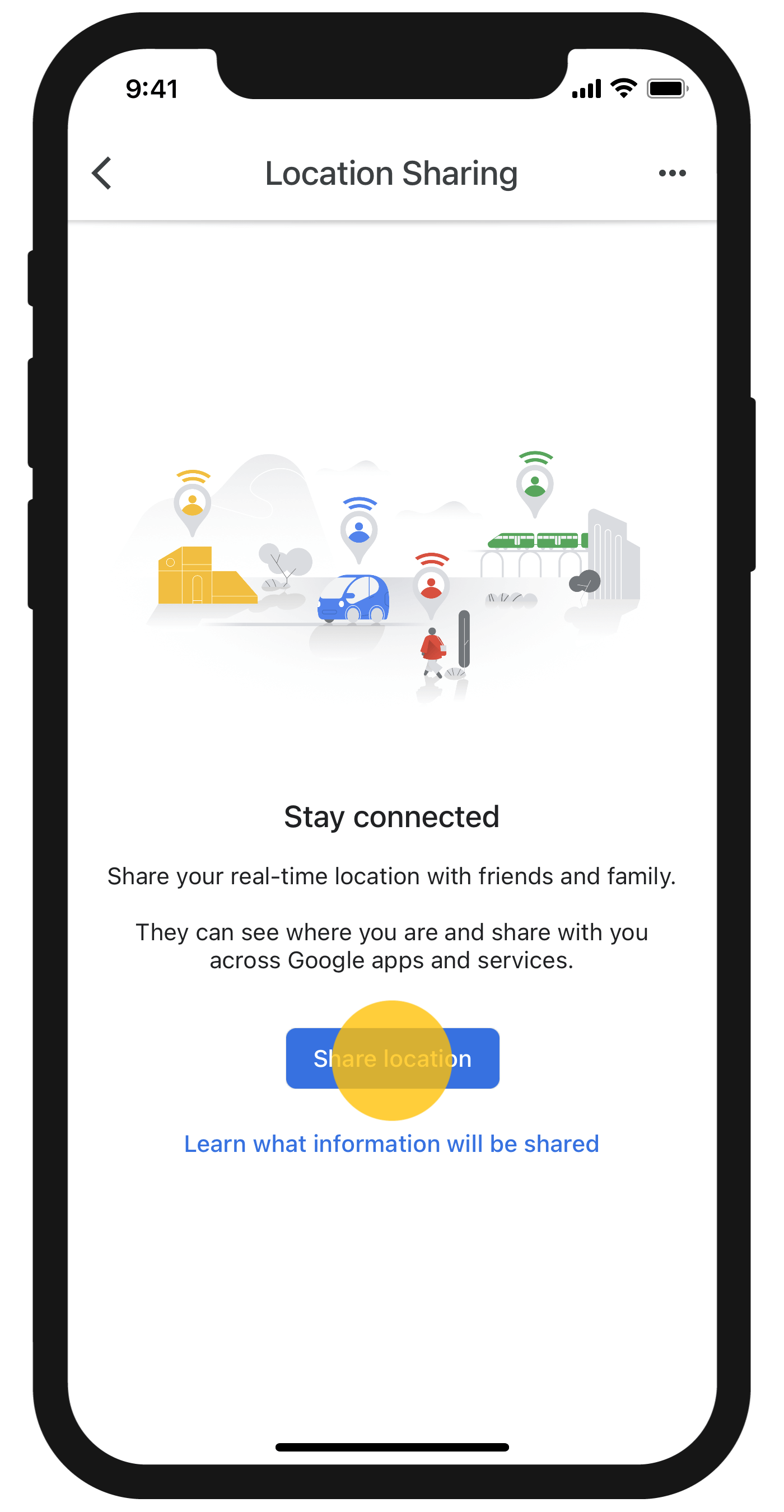Open Learn what information will be shared
The width and height of the screenshot is (784, 1512).
tap(391, 1144)
